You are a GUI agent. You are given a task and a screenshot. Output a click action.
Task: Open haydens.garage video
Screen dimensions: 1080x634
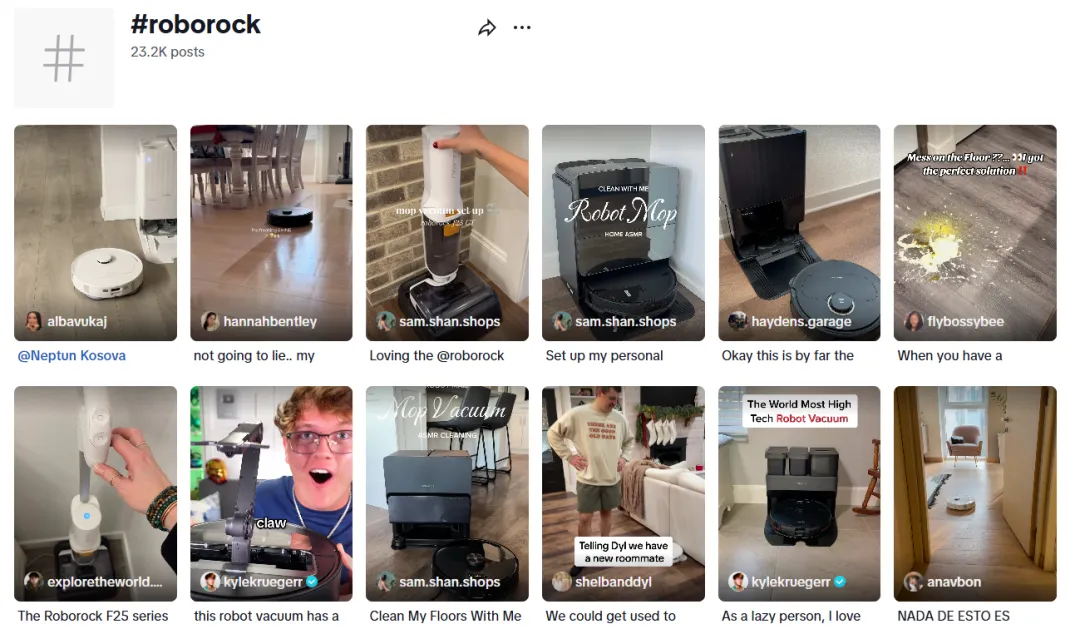pyautogui.click(x=799, y=232)
